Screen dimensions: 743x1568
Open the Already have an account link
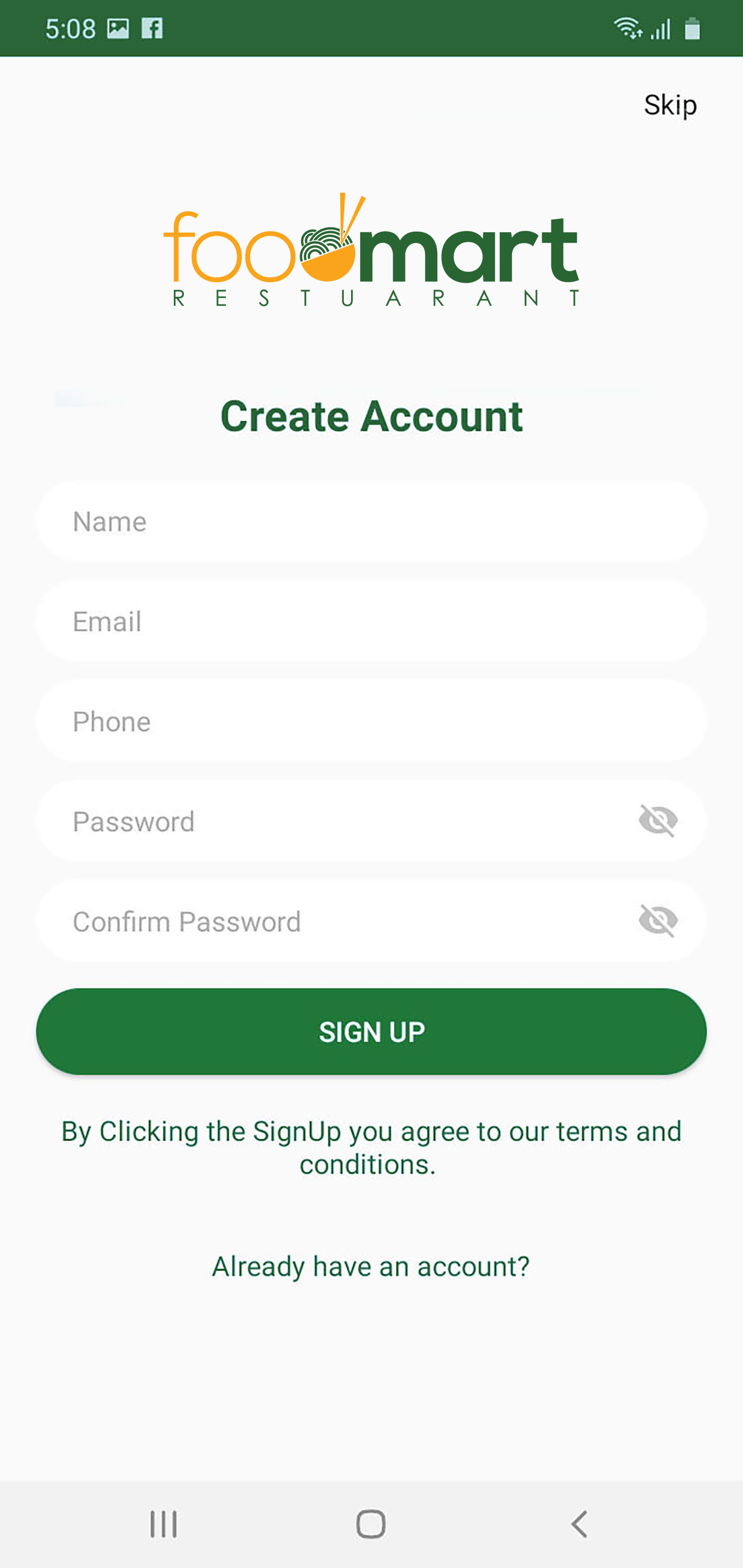(371, 1266)
